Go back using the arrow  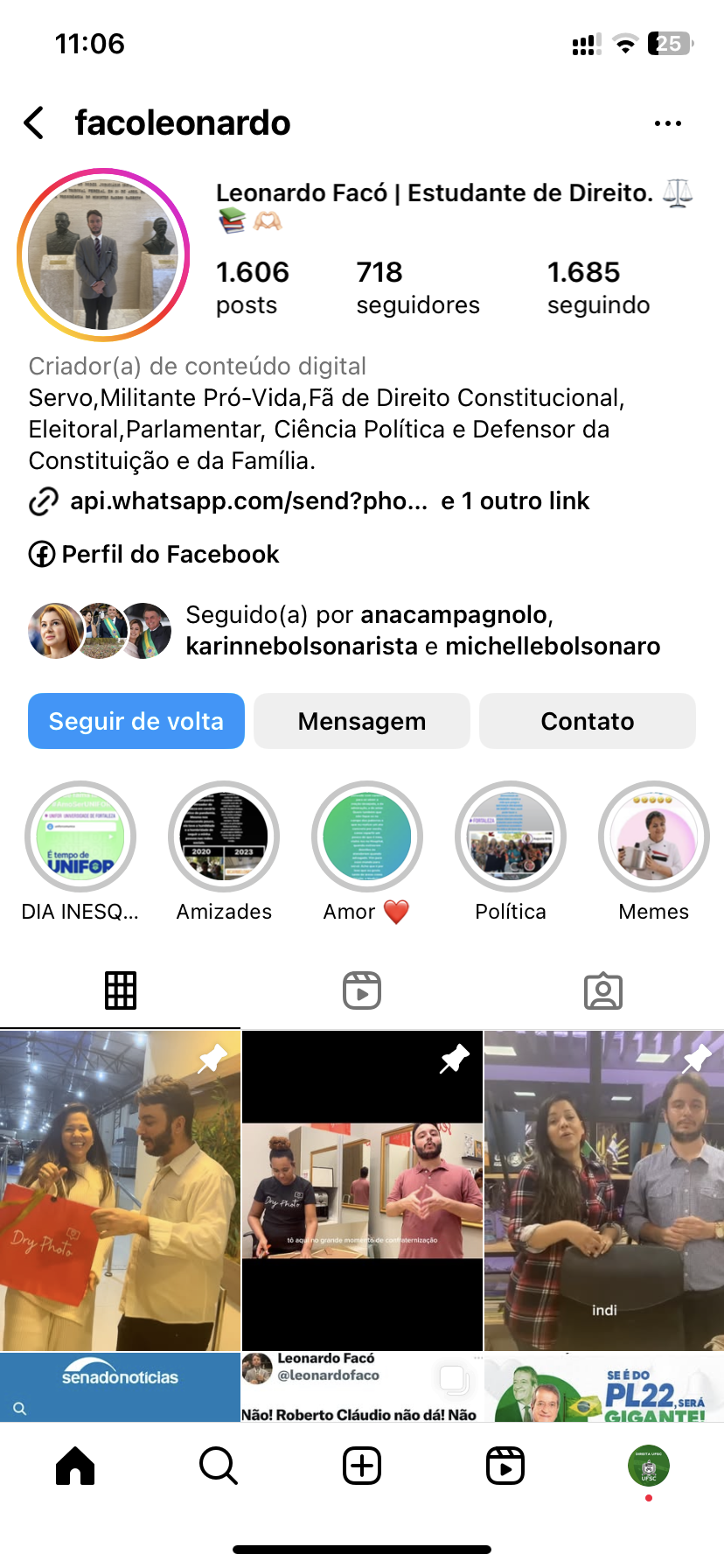pyautogui.click(x=35, y=123)
